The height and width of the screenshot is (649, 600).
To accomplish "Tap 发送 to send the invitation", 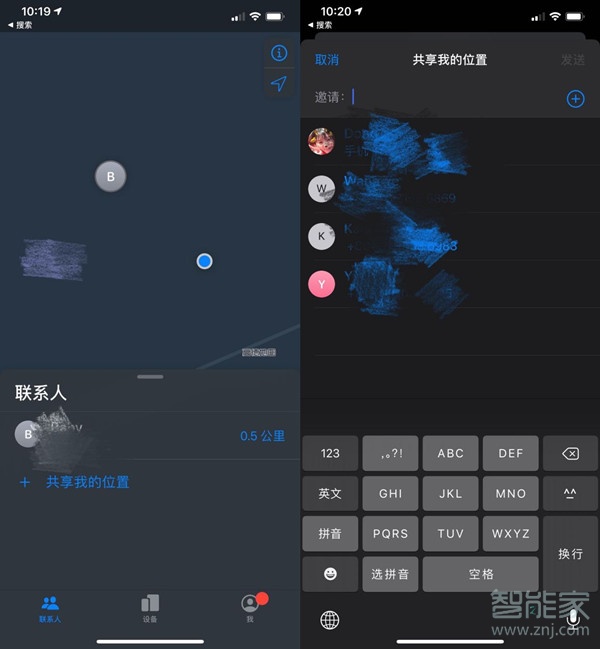I will point(572,60).
